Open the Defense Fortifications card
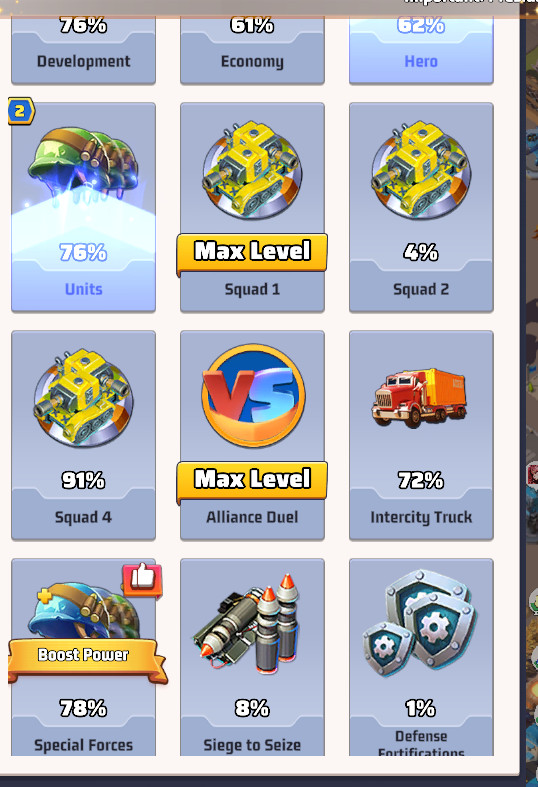Viewport: 538px width, 787px height. point(421,657)
